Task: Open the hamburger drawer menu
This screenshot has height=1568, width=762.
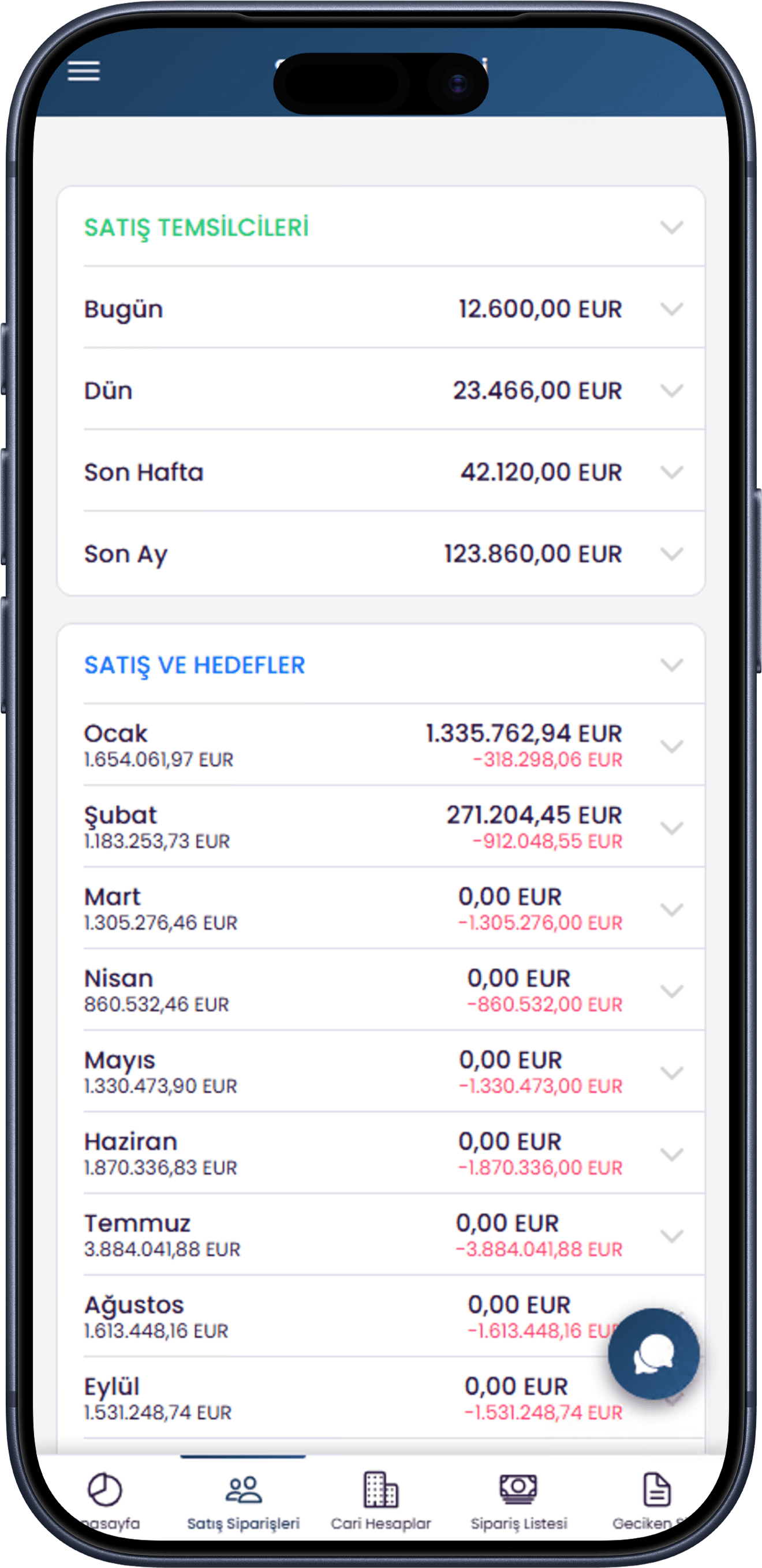Action: coord(84,71)
